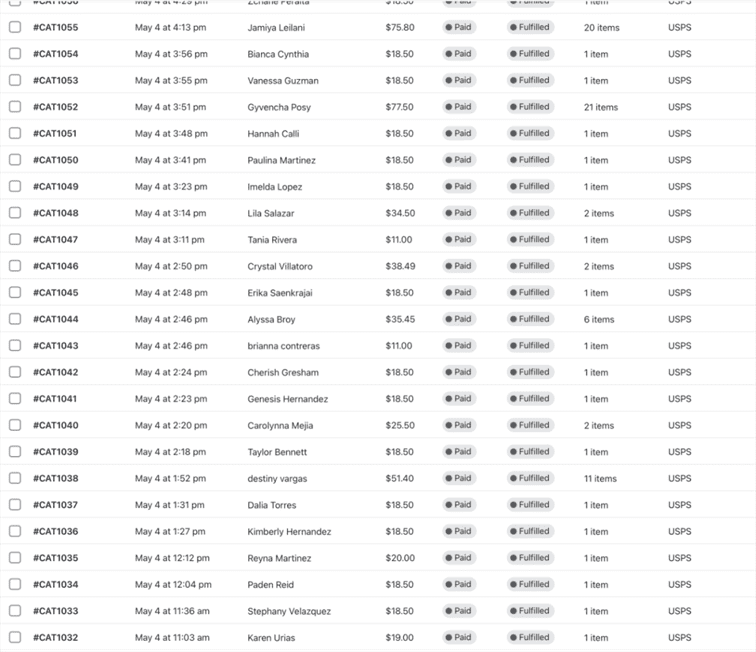Select the checkbox for order #CAT1036

pos(15,531)
